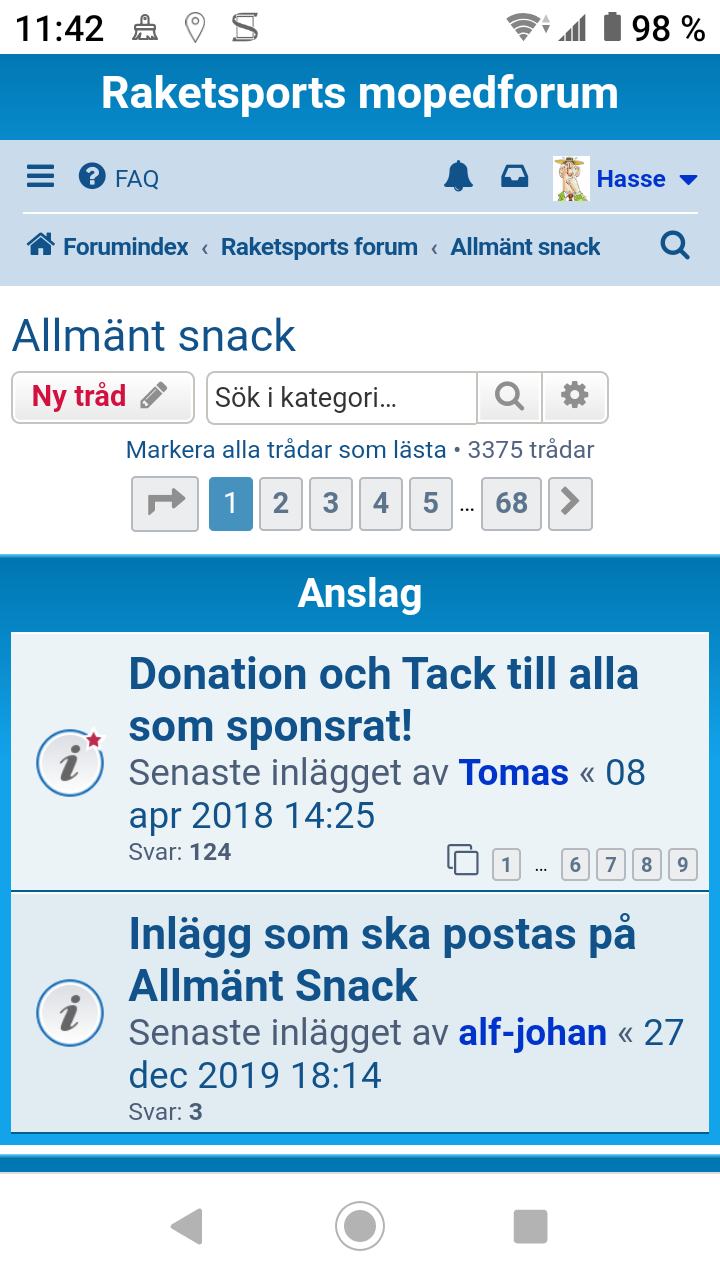Image resolution: width=720 pixels, height=1280 pixels.
Task: Go to Forumindex
Action: pyautogui.click(x=108, y=247)
